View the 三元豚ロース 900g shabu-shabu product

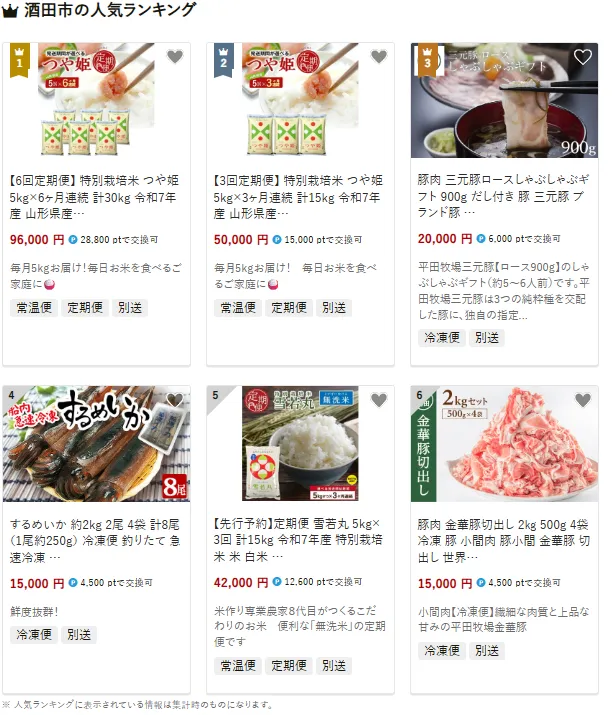point(504,197)
